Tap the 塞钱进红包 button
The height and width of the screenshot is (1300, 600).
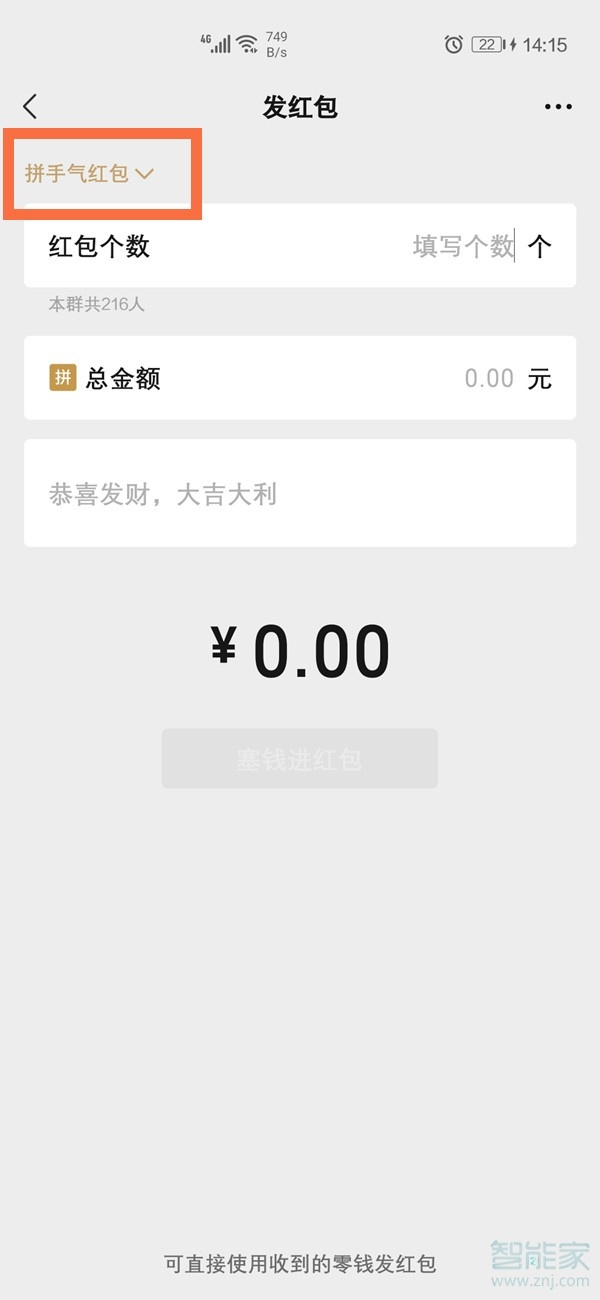tap(300, 759)
